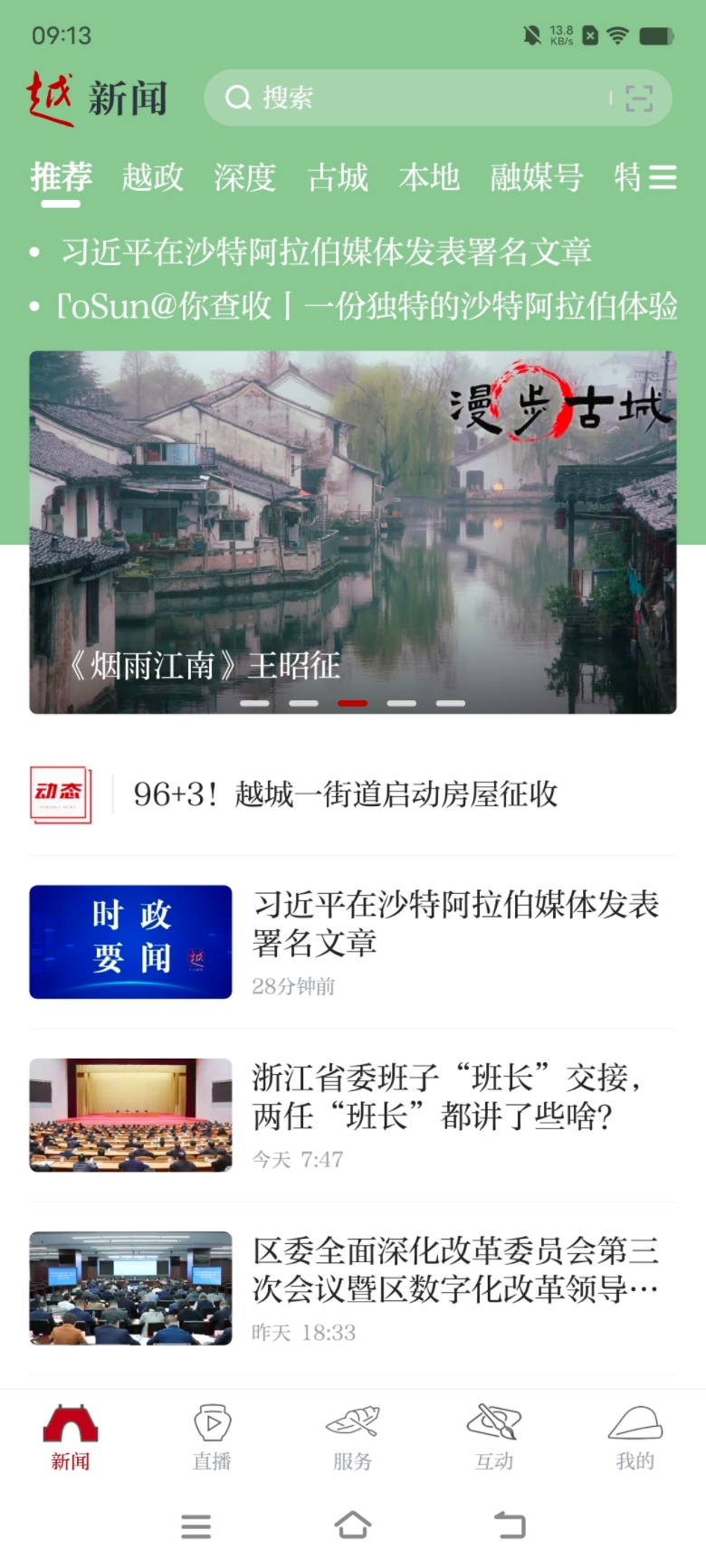This screenshot has width=706, height=1568.
Task: Expand the channel list menu icon
Action: click(x=663, y=177)
